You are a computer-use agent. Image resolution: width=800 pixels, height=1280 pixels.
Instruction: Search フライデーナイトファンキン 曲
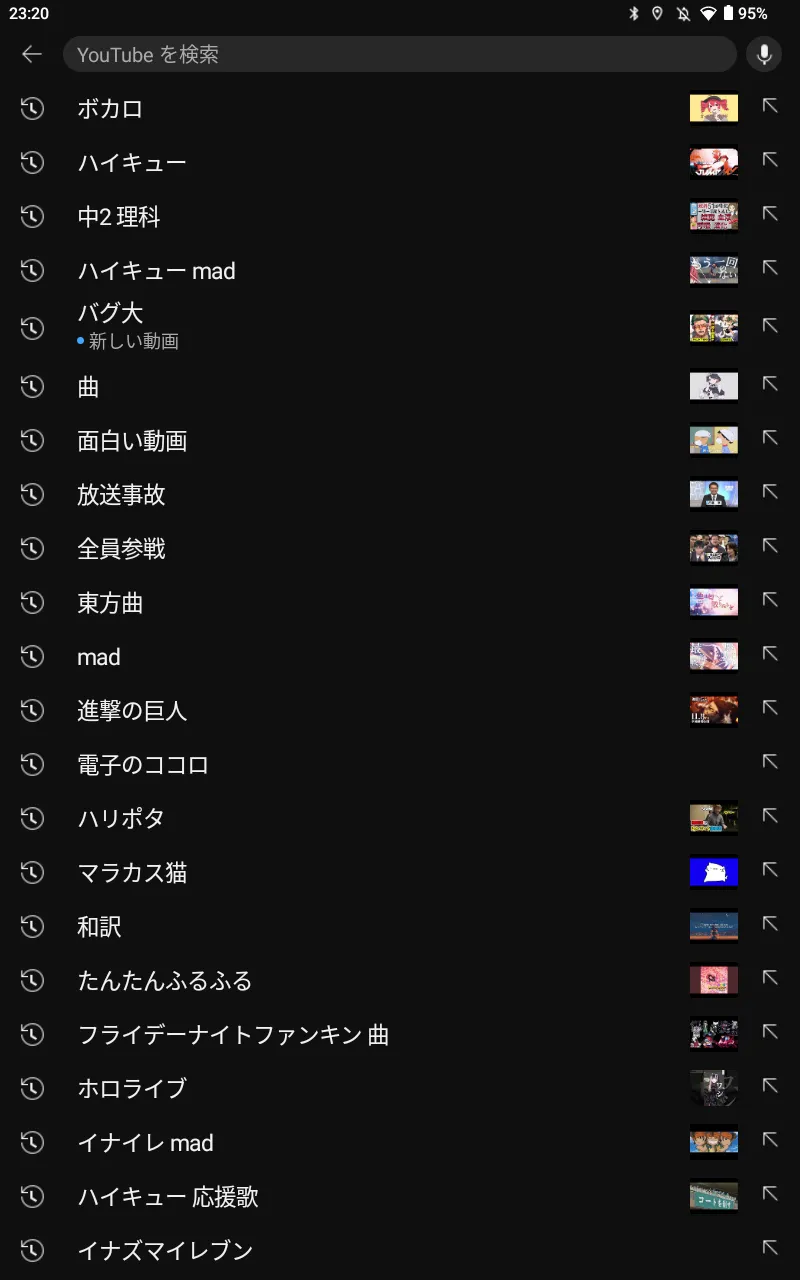pyautogui.click(x=400, y=1034)
